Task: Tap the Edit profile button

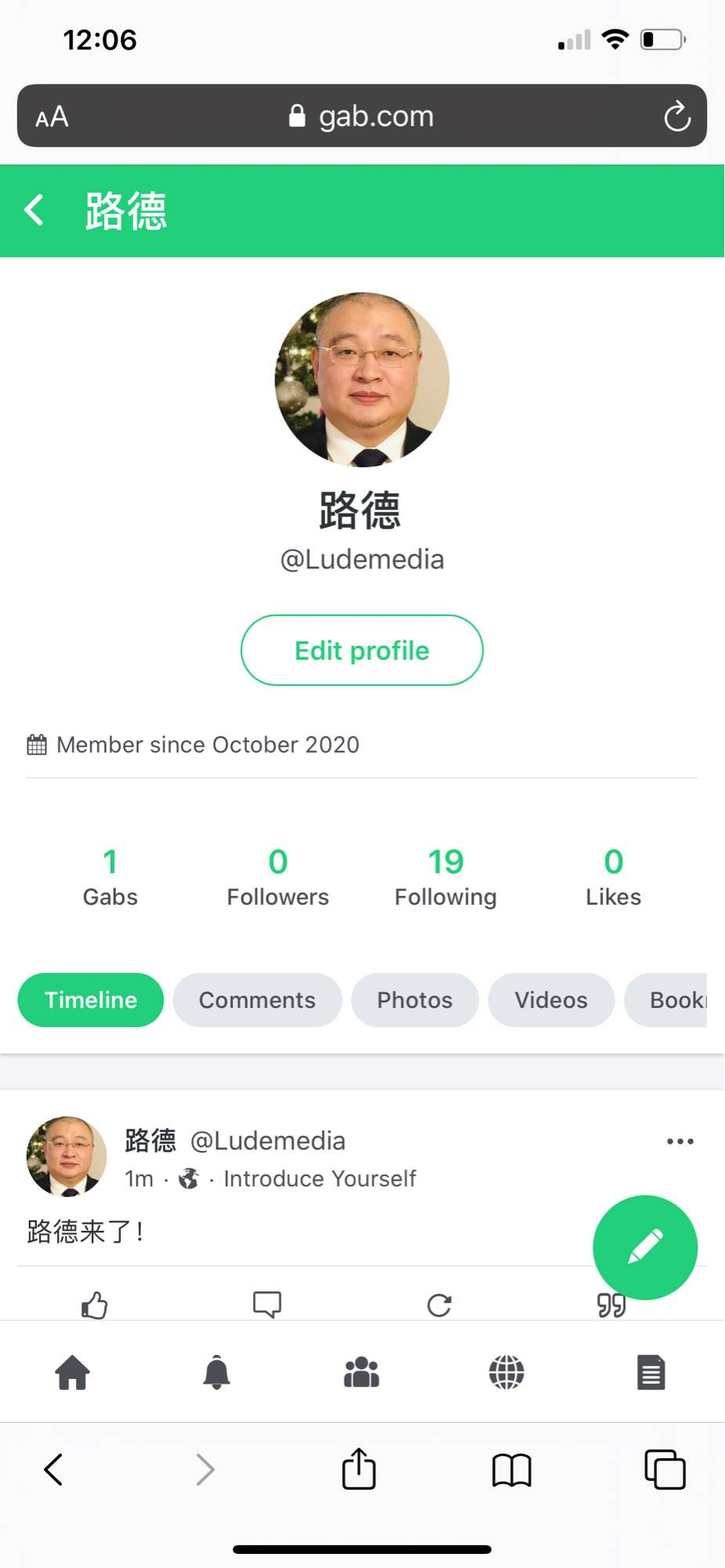Action: (361, 650)
